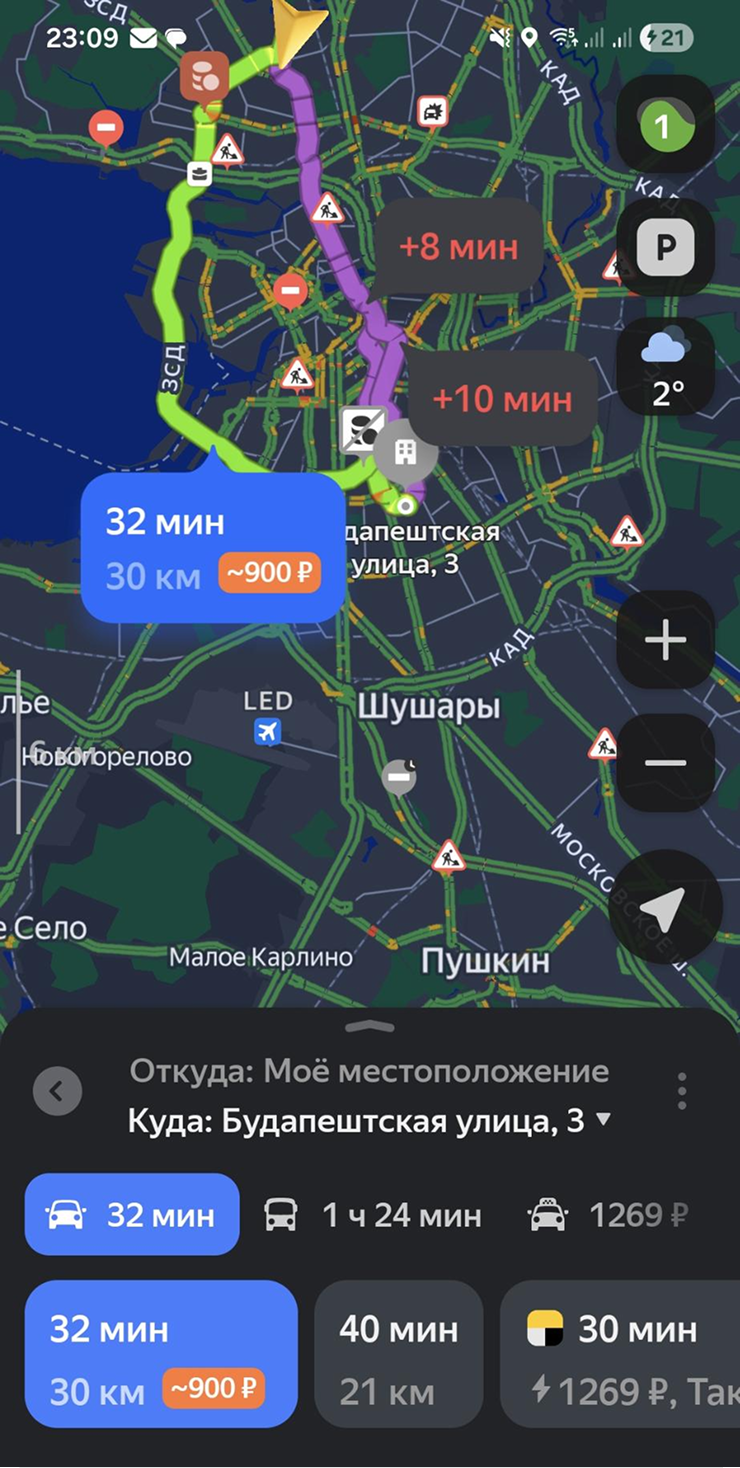Screen dimensions: 740x1468
Task: Open the three-dot route options menu
Action: [681, 1093]
